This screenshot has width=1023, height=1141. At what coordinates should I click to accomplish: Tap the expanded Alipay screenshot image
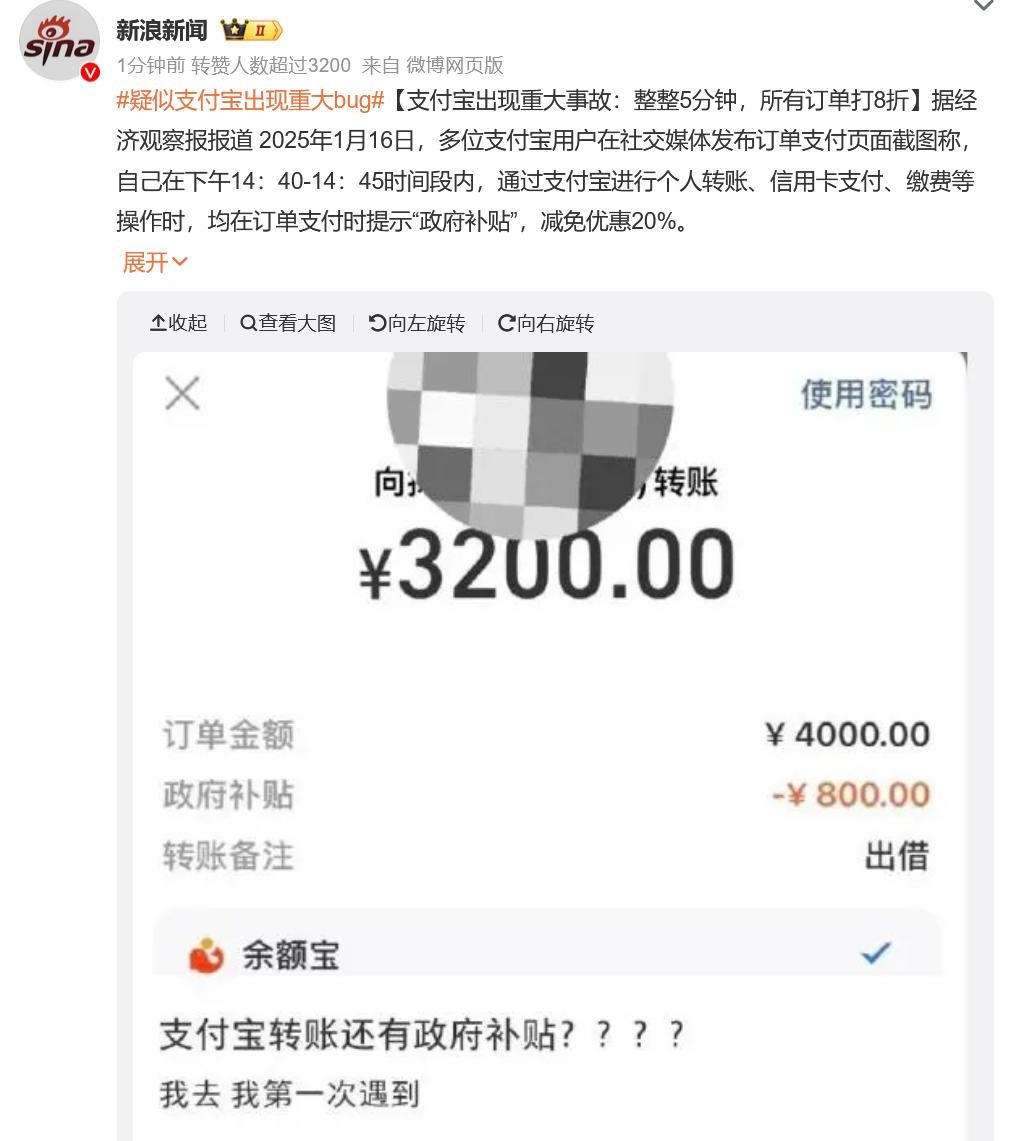click(550, 740)
